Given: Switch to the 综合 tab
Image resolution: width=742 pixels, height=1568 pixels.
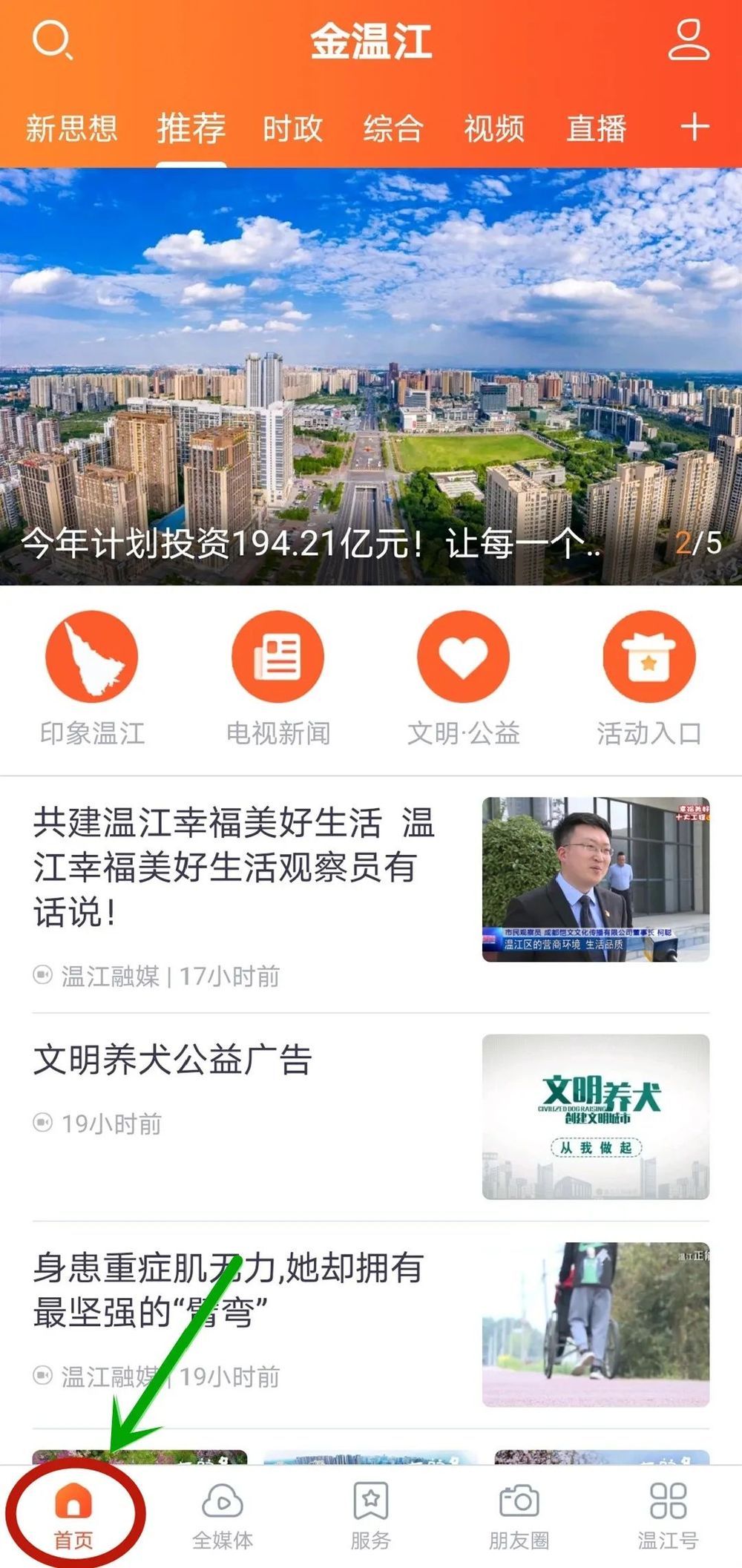Looking at the screenshot, I should click(393, 128).
